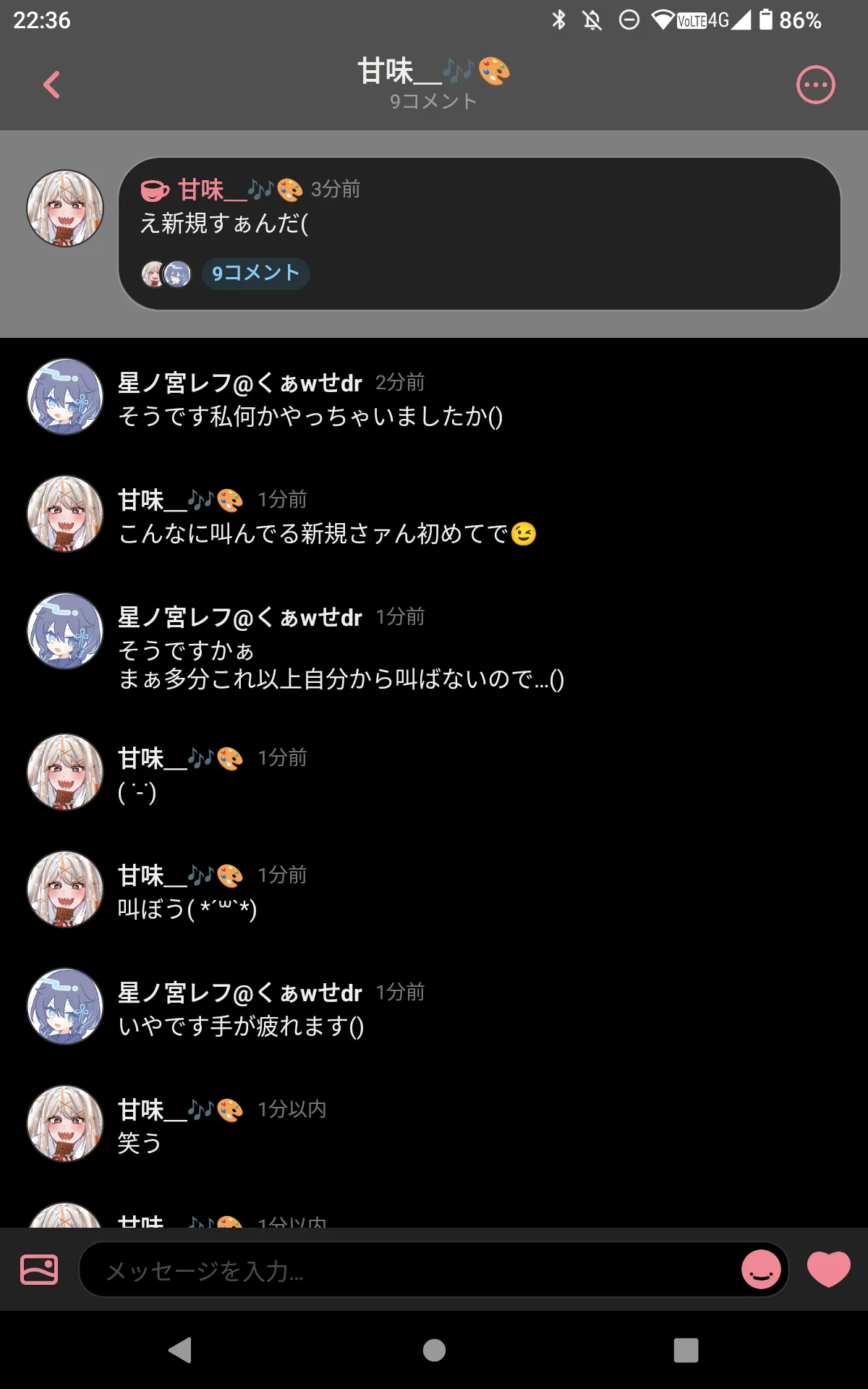Open the three-dot options menu
Screen dimensions: 868x1389
point(815,85)
